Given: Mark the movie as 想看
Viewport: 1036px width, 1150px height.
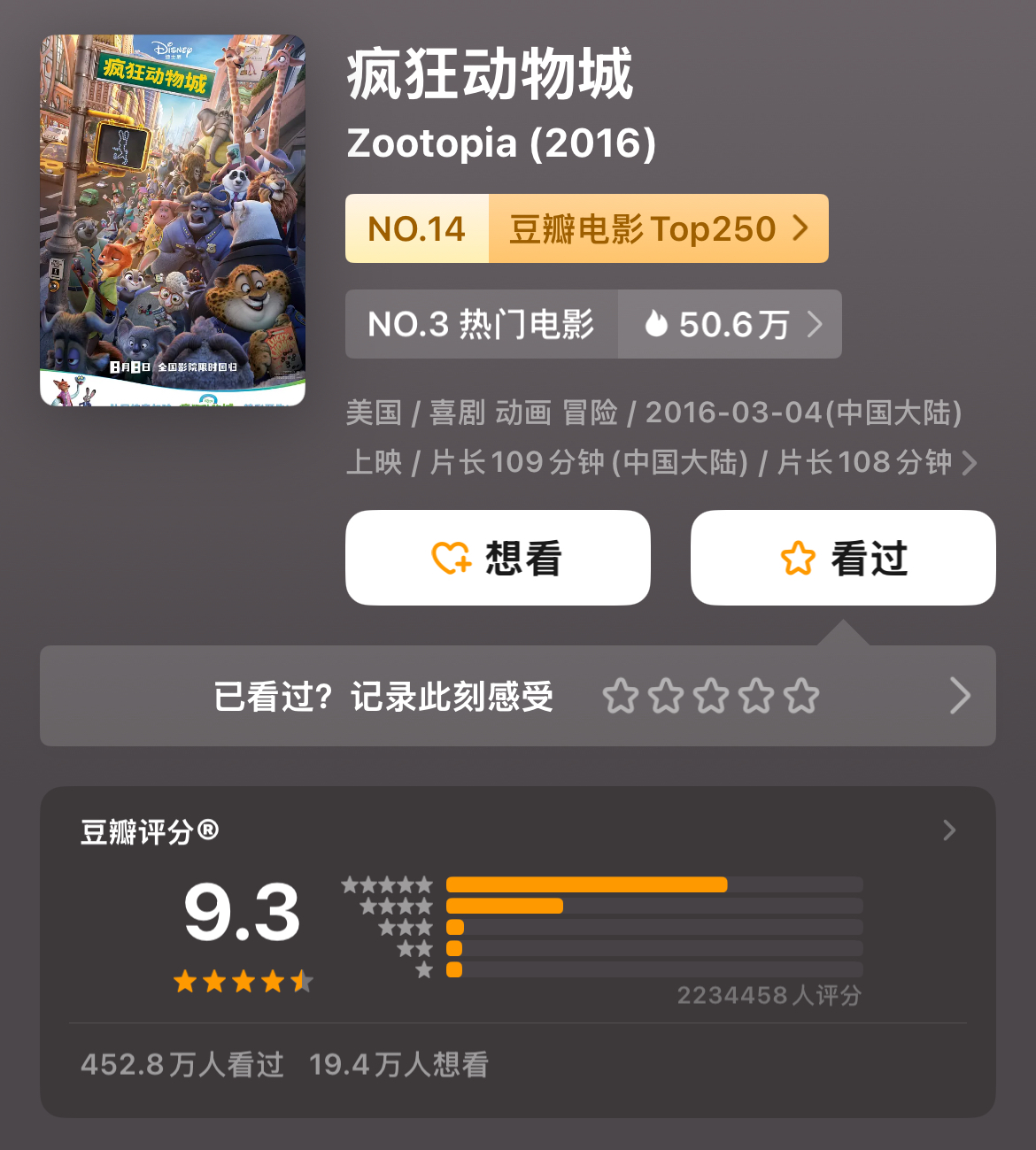Looking at the screenshot, I should coord(498,558).
